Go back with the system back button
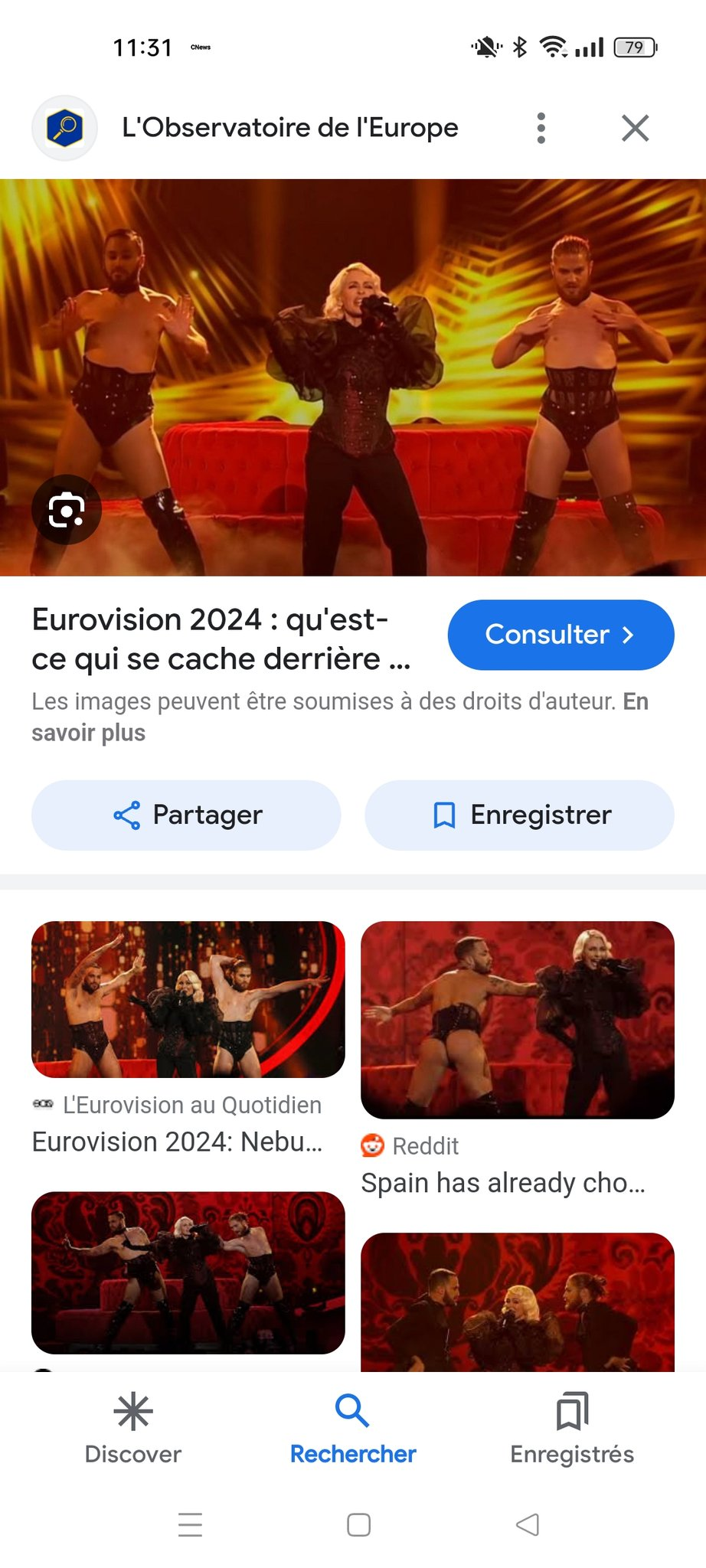Image resolution: width=706 pixels, height=1568 pixels. pos(528,1525)
